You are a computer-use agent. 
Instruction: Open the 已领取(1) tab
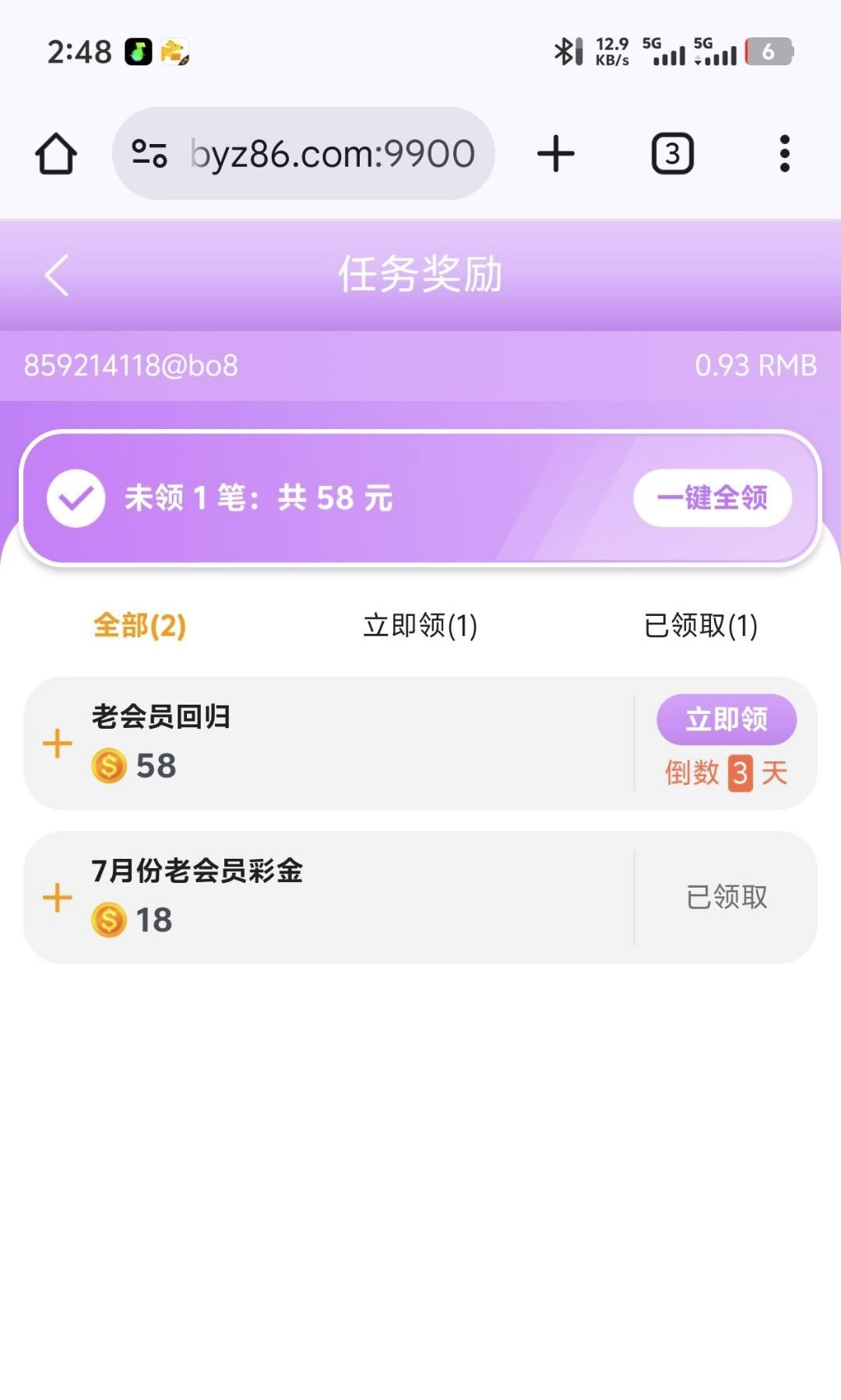click(x=701, y=625)
